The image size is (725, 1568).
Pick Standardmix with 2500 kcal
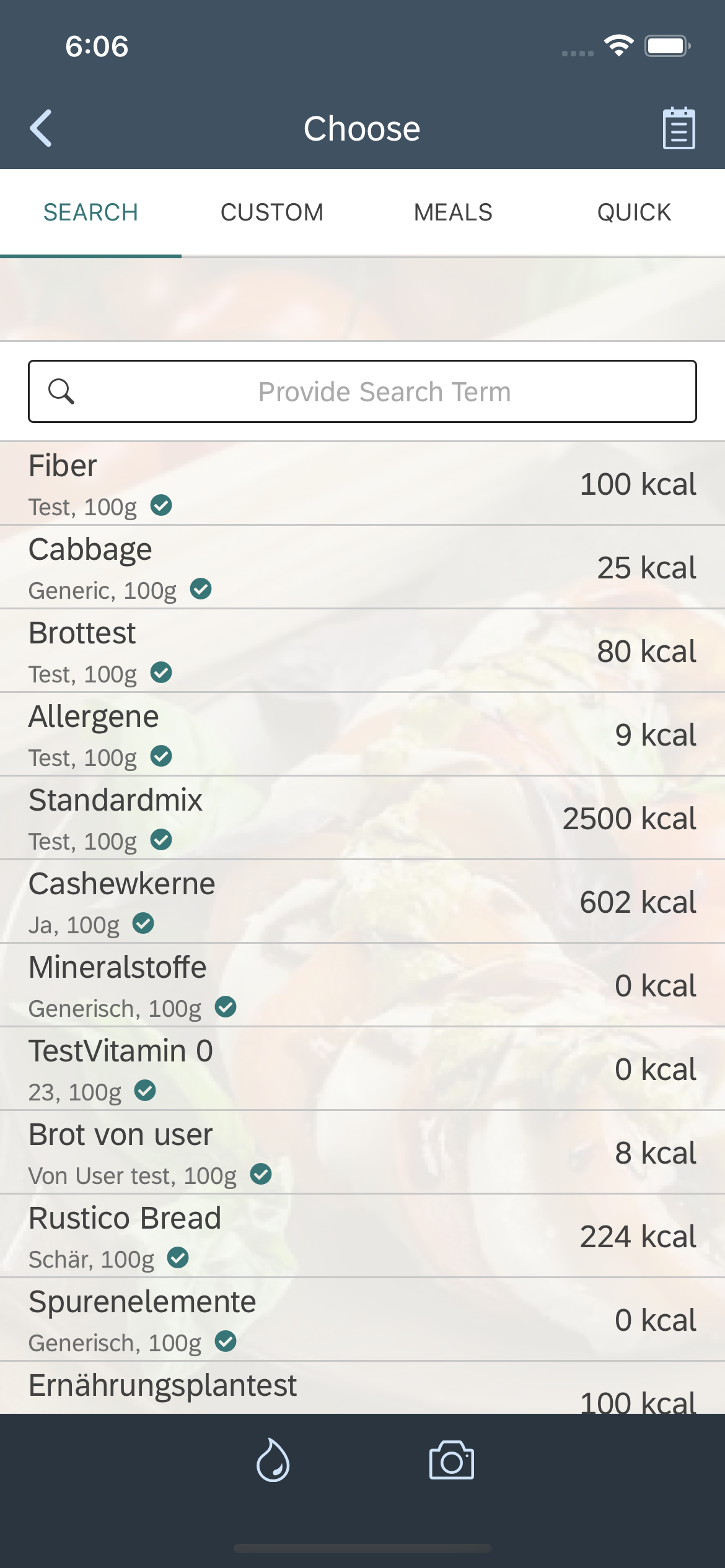tap(362, 818)
